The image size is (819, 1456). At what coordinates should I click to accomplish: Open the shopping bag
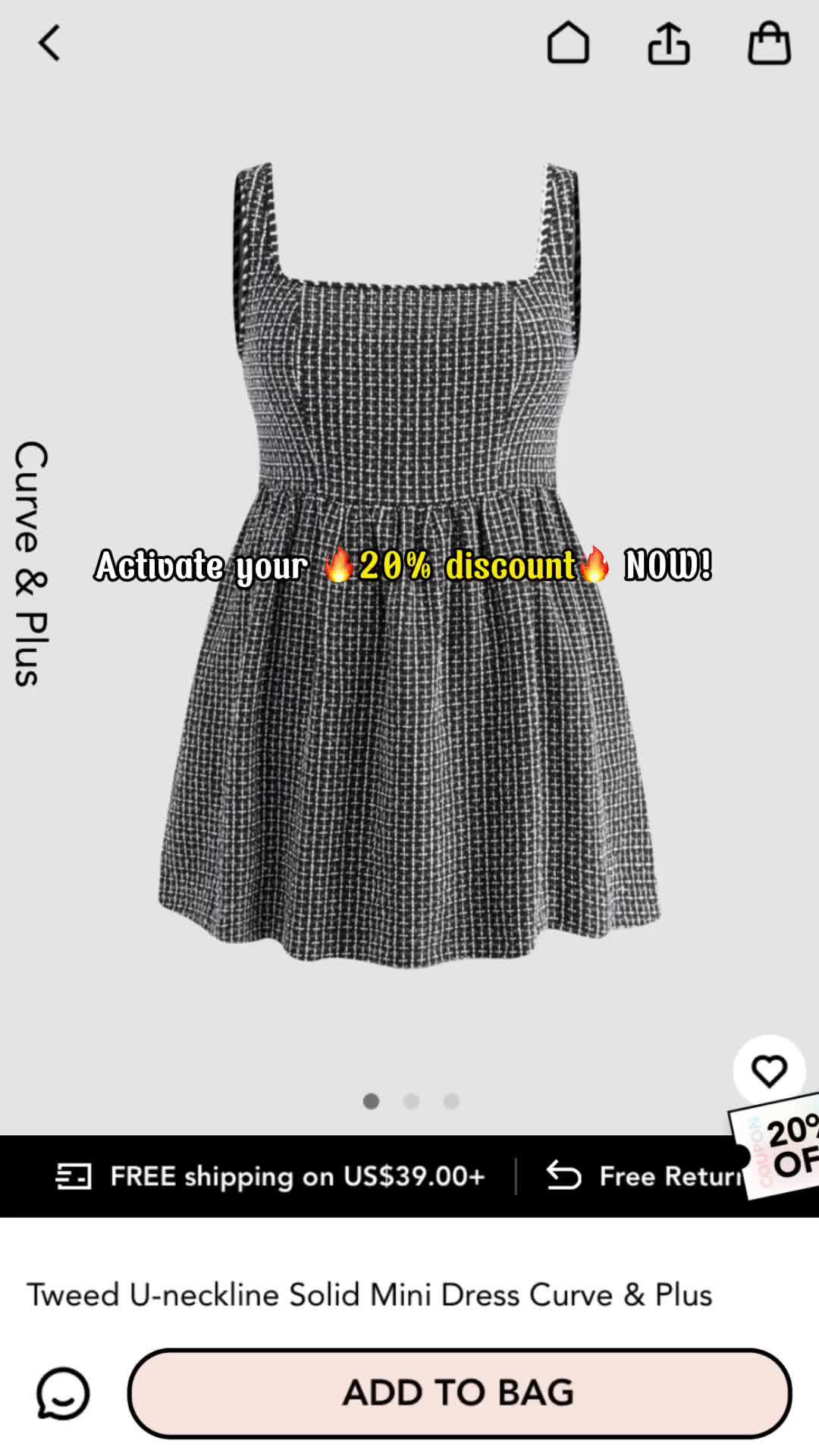(769, 42)
